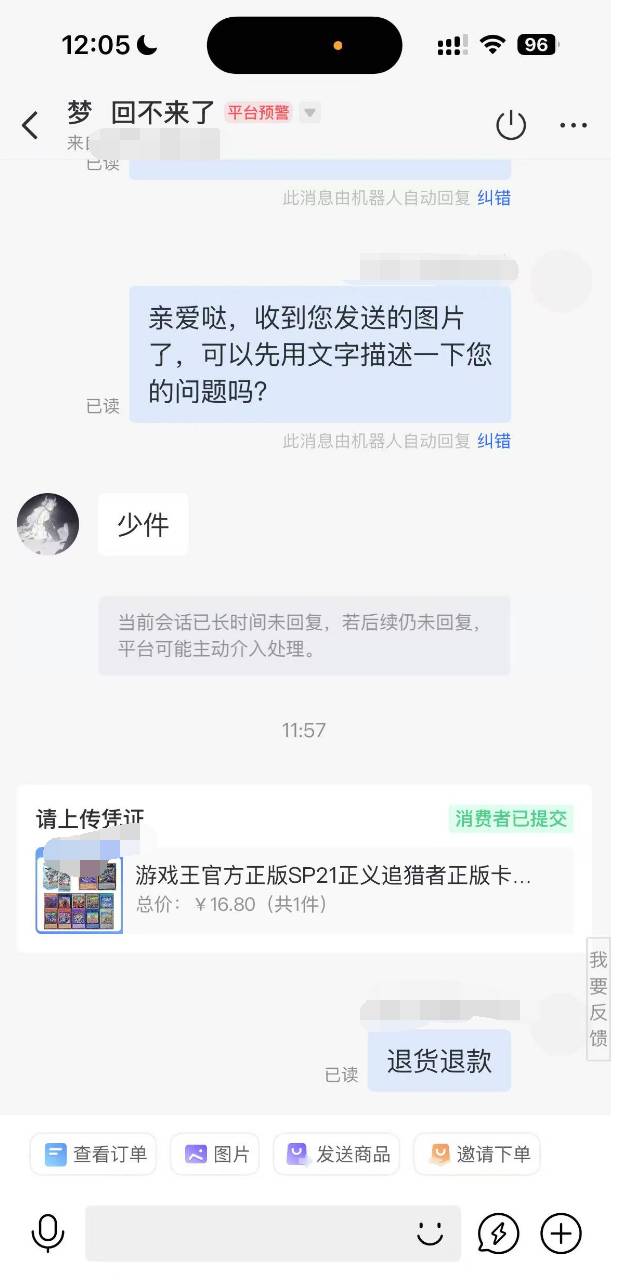Viewport: 619px width, 1283px height.
Task: Open quick replies lightning bubble icon
Action: click(x=498, y=1233)
